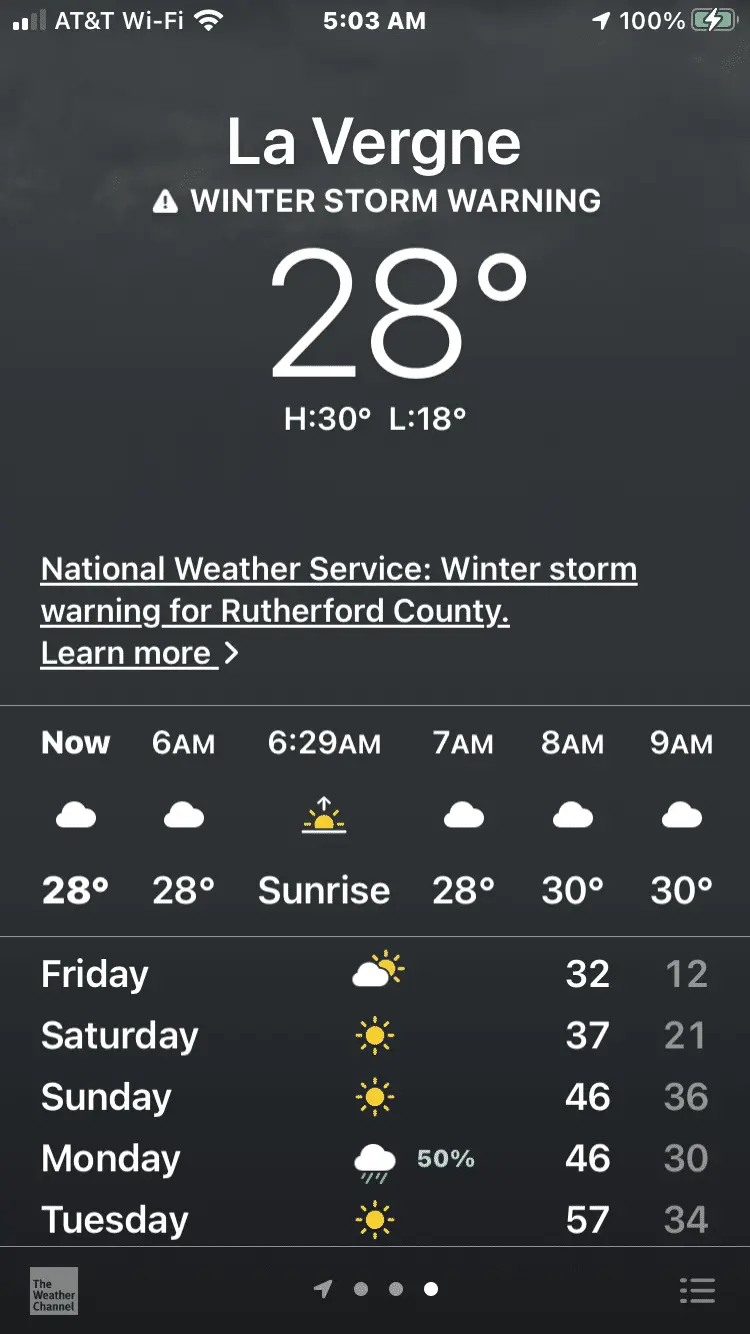
Task: Tap Learn more about the storm warning
Action: (x=139, y=653)
